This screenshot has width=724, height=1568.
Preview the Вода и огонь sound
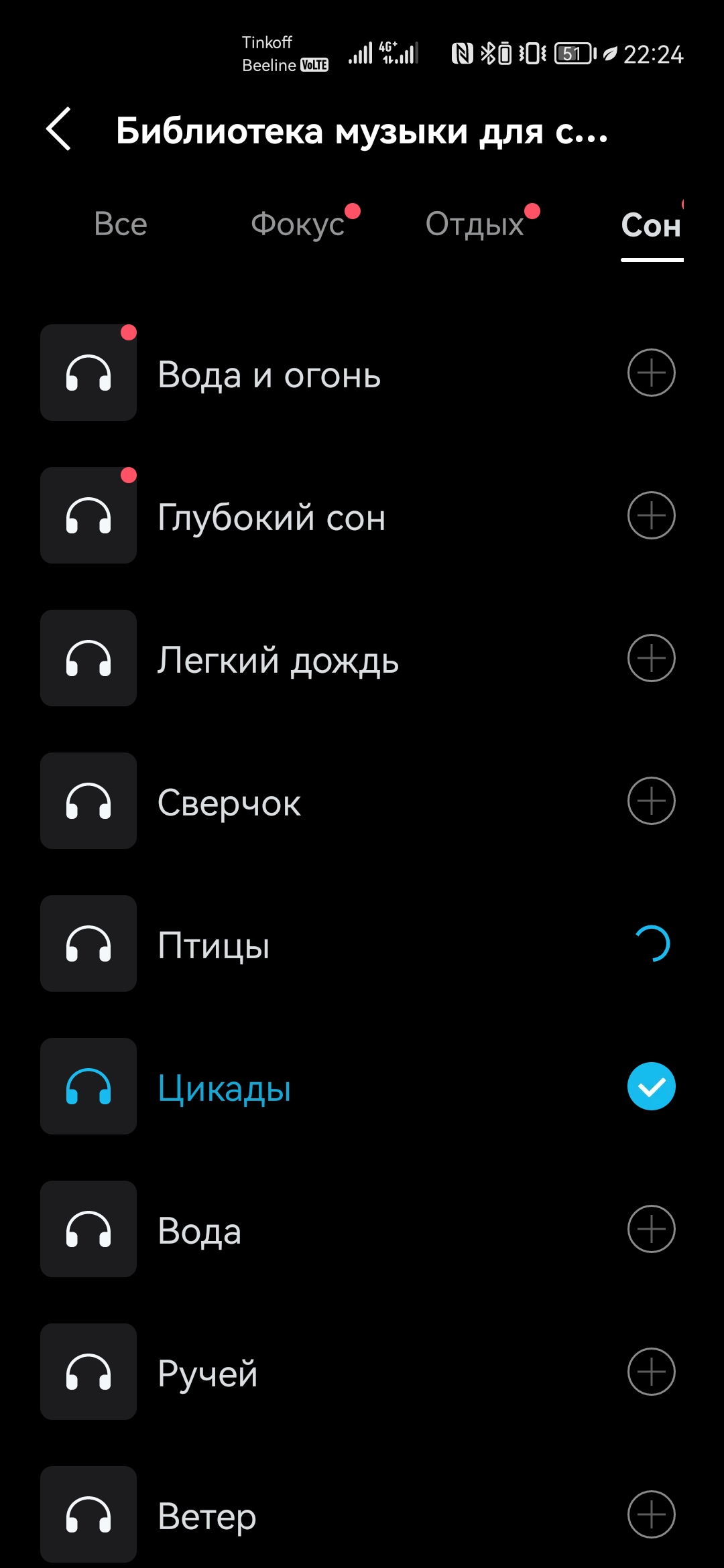tap(88, 373)
